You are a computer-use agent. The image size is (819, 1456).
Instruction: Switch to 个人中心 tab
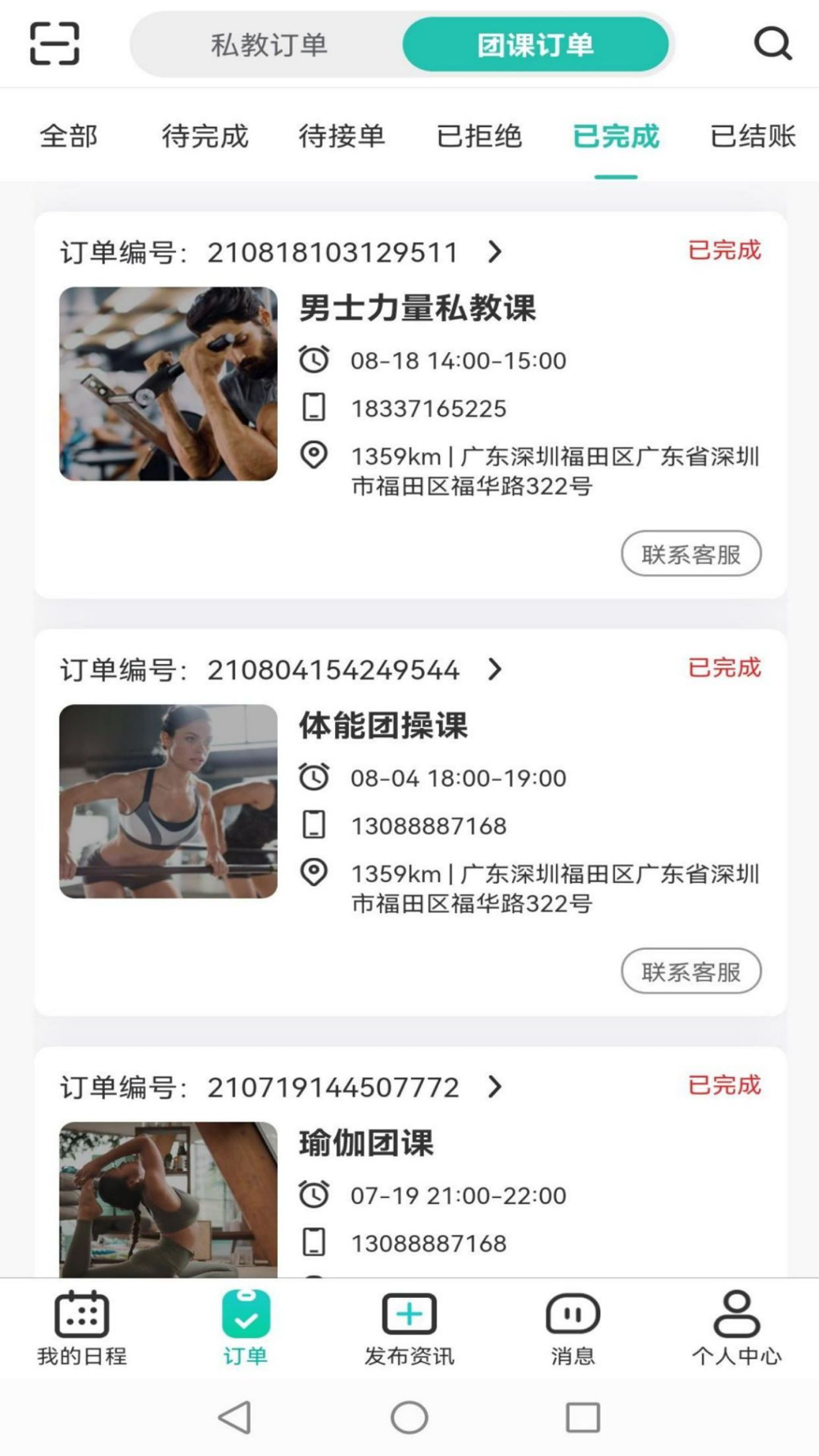pyautogui.click(x=736, y=1328)
